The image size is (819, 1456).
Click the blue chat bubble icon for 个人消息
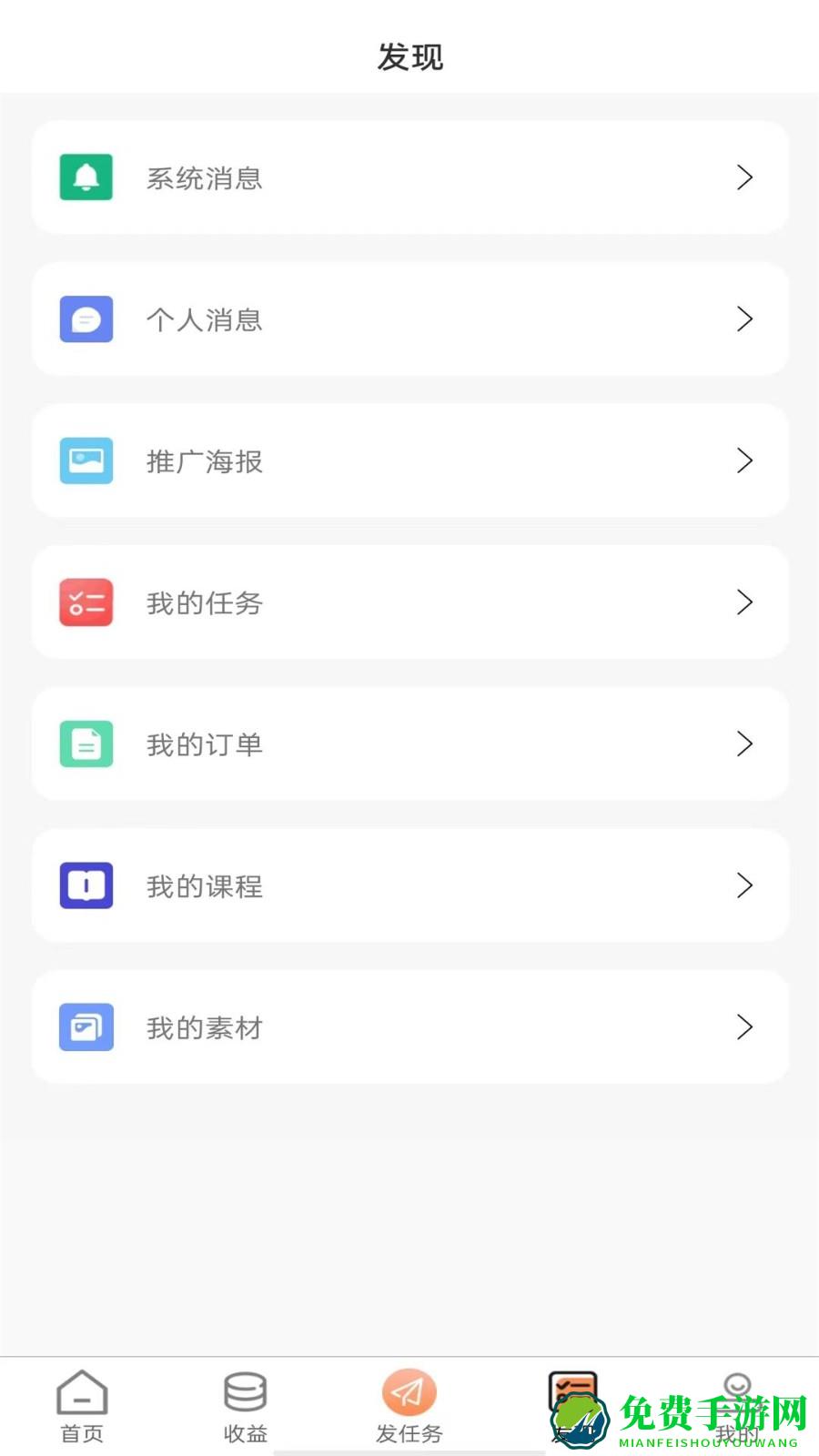pos(86,318)
